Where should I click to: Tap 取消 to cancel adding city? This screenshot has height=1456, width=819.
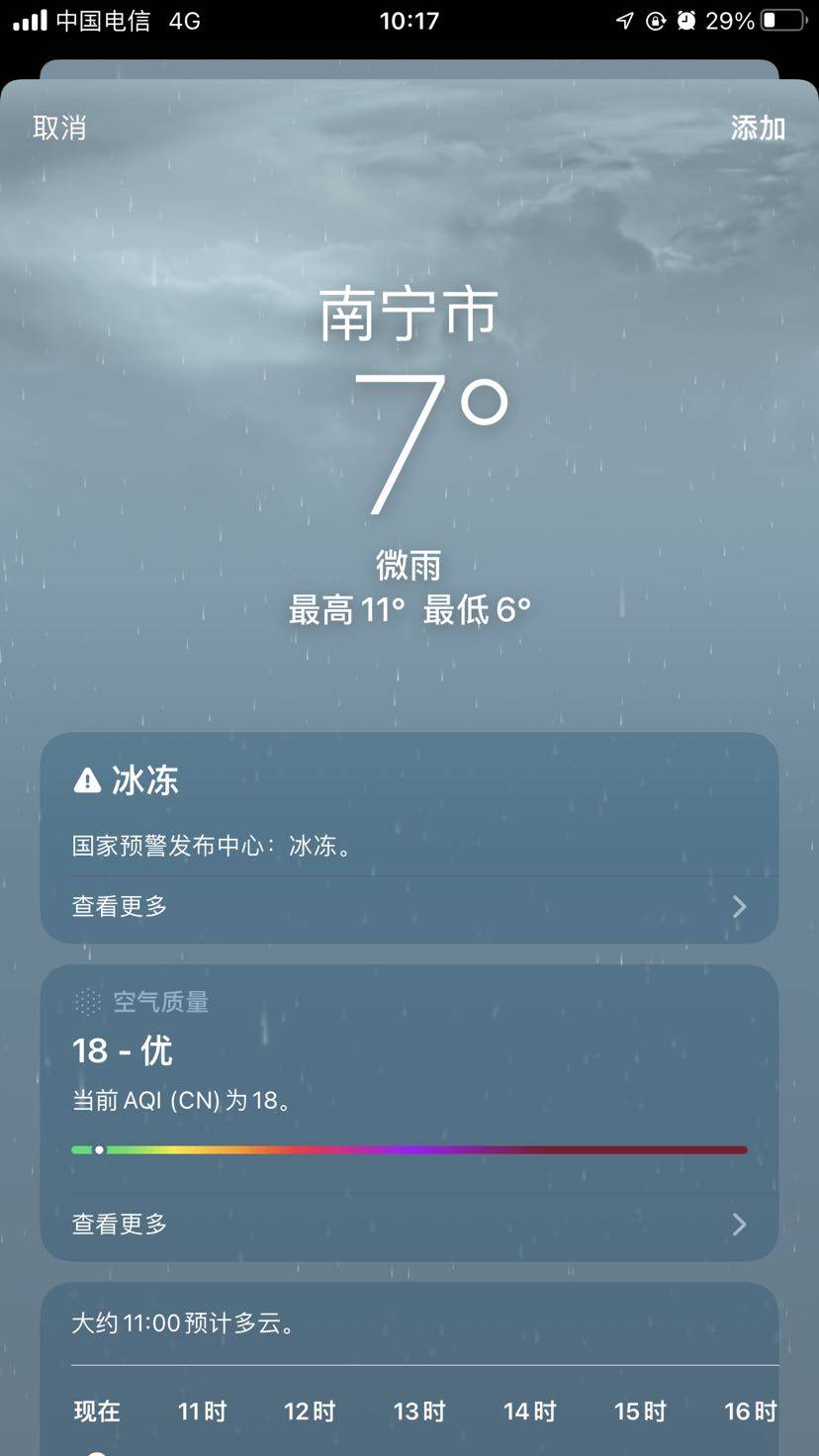(x=59, y=128)
